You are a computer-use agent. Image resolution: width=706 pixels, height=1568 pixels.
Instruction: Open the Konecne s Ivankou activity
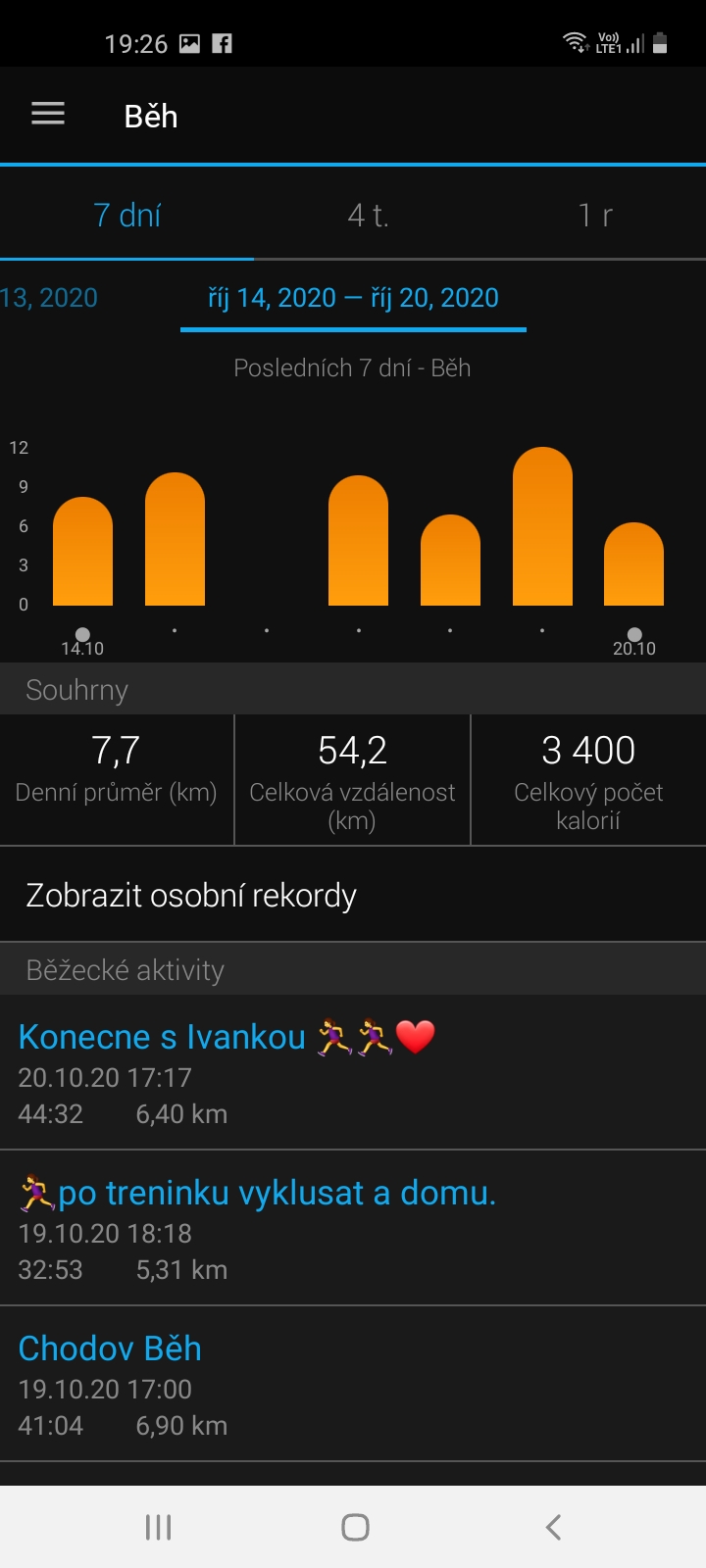(353, 1073)
